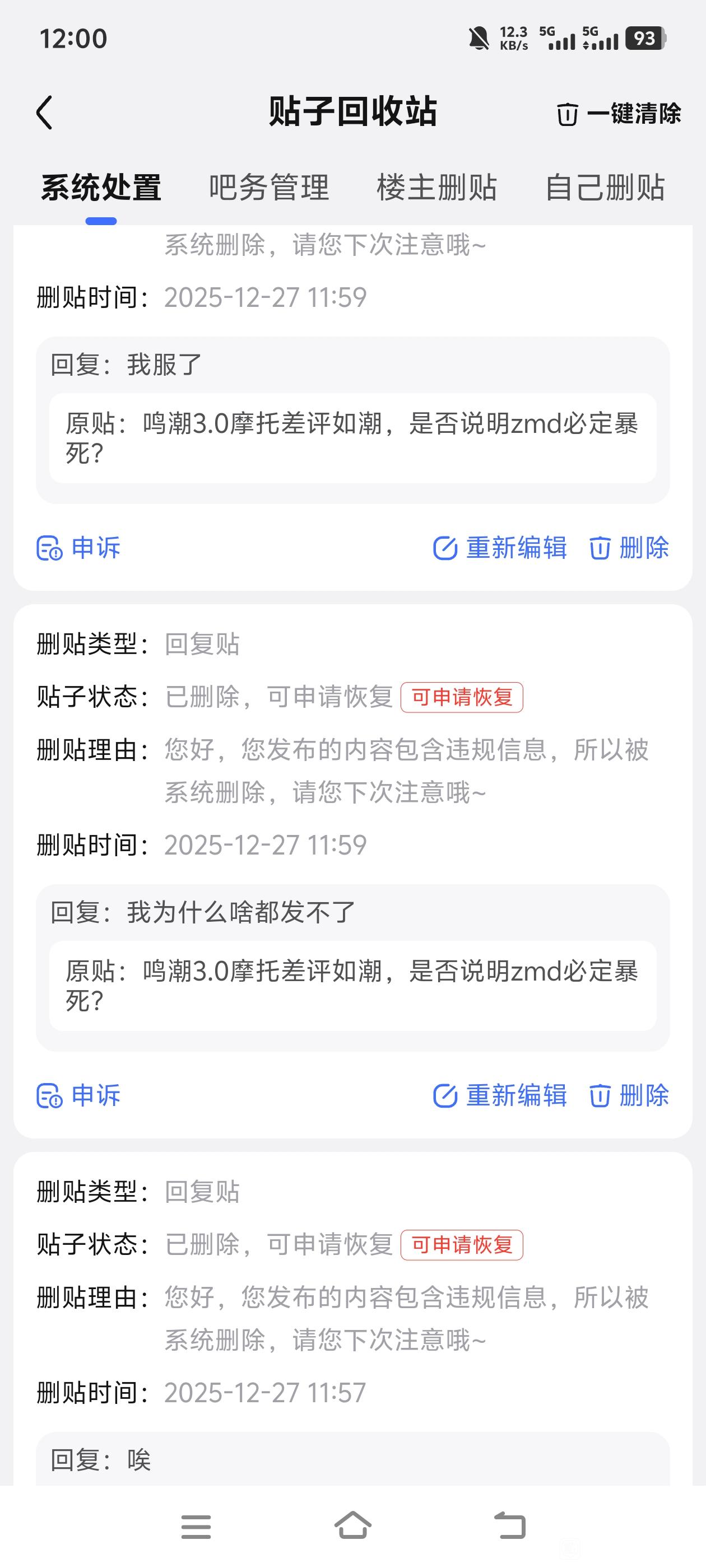Tap 一键清除 to clear all posts
Image resolution: width=706 pixels, height=1568 pixels.
619,114
